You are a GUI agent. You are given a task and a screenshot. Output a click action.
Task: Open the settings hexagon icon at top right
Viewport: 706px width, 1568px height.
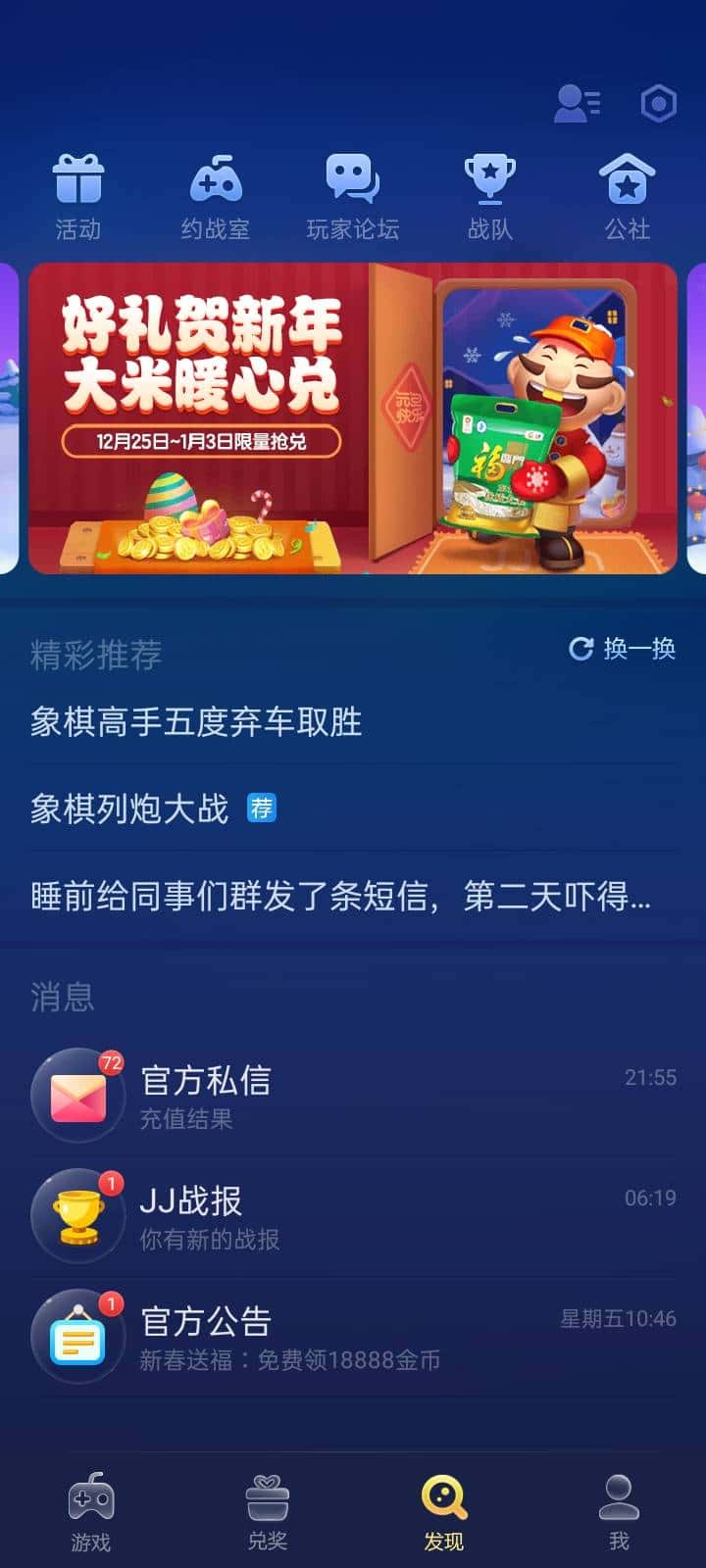point(660,101)
